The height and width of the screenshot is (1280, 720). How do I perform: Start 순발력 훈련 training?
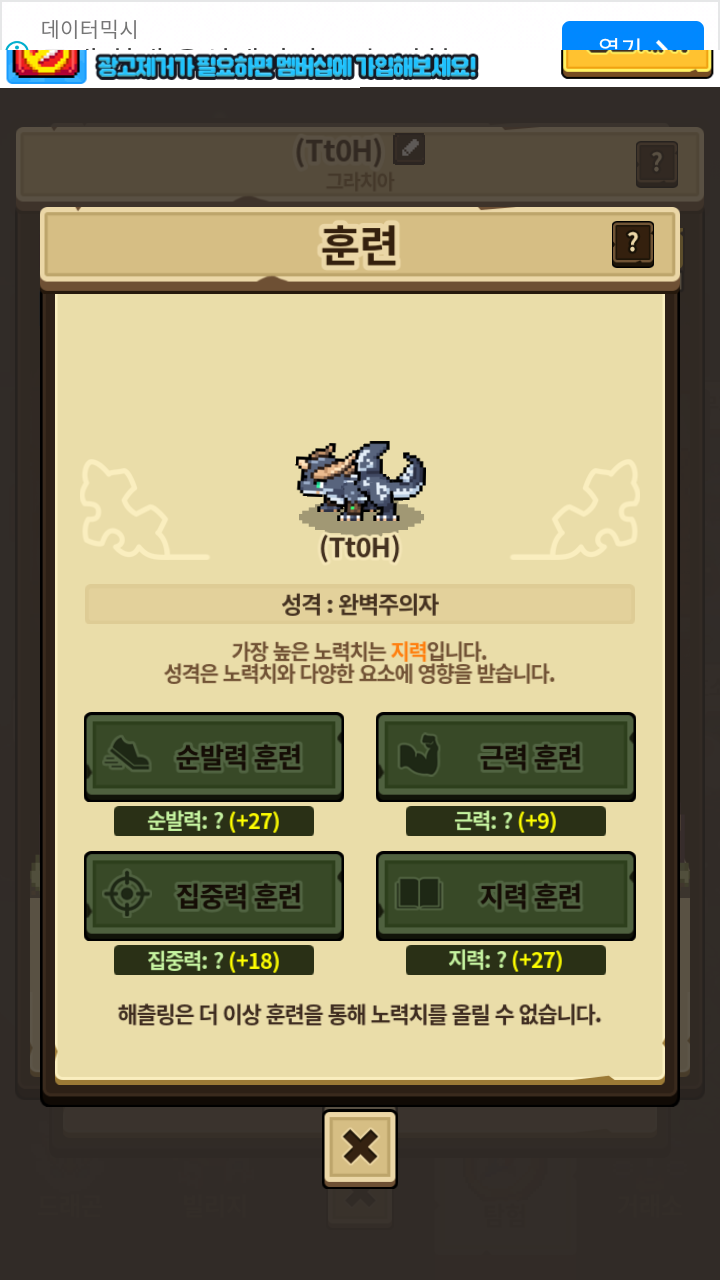tap(214, 756)
